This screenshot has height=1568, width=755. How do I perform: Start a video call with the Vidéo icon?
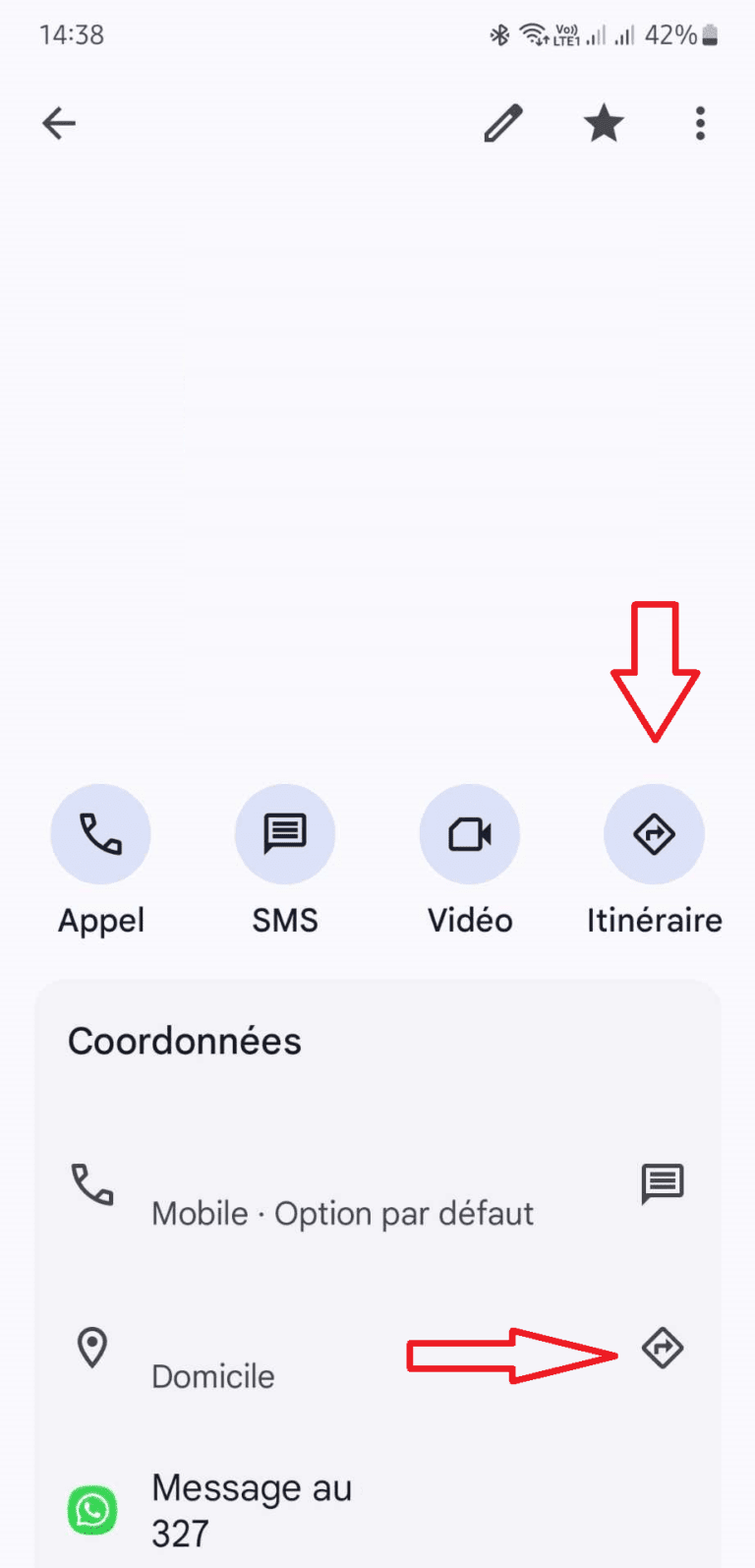pyautogui.click(x=470, y=833)
